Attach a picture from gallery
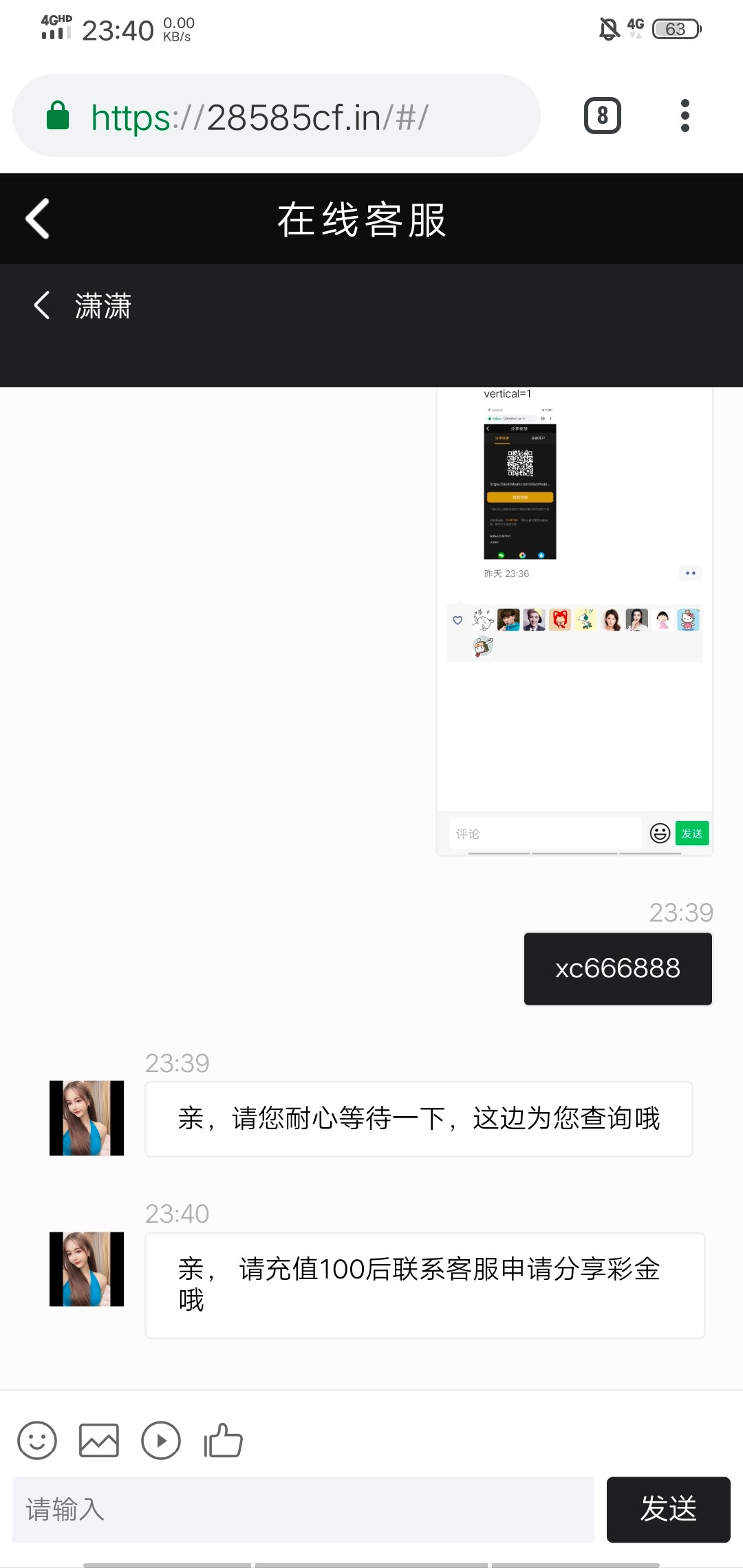Viewport: 743px width, 1568px height. [x=99, y=1440]
